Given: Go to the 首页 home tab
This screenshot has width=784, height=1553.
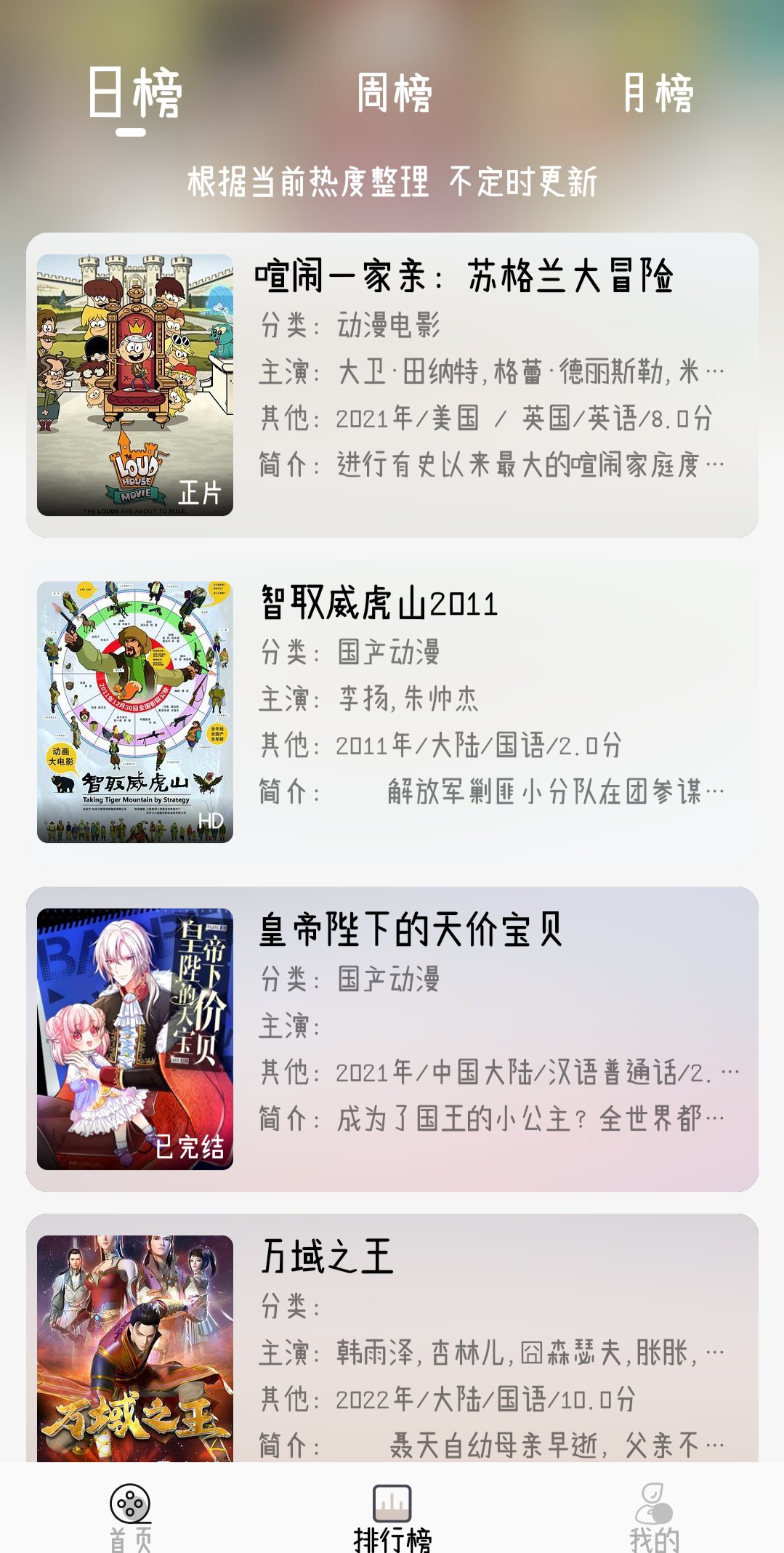Looking at the screenshot, I should click(130, 1516).
